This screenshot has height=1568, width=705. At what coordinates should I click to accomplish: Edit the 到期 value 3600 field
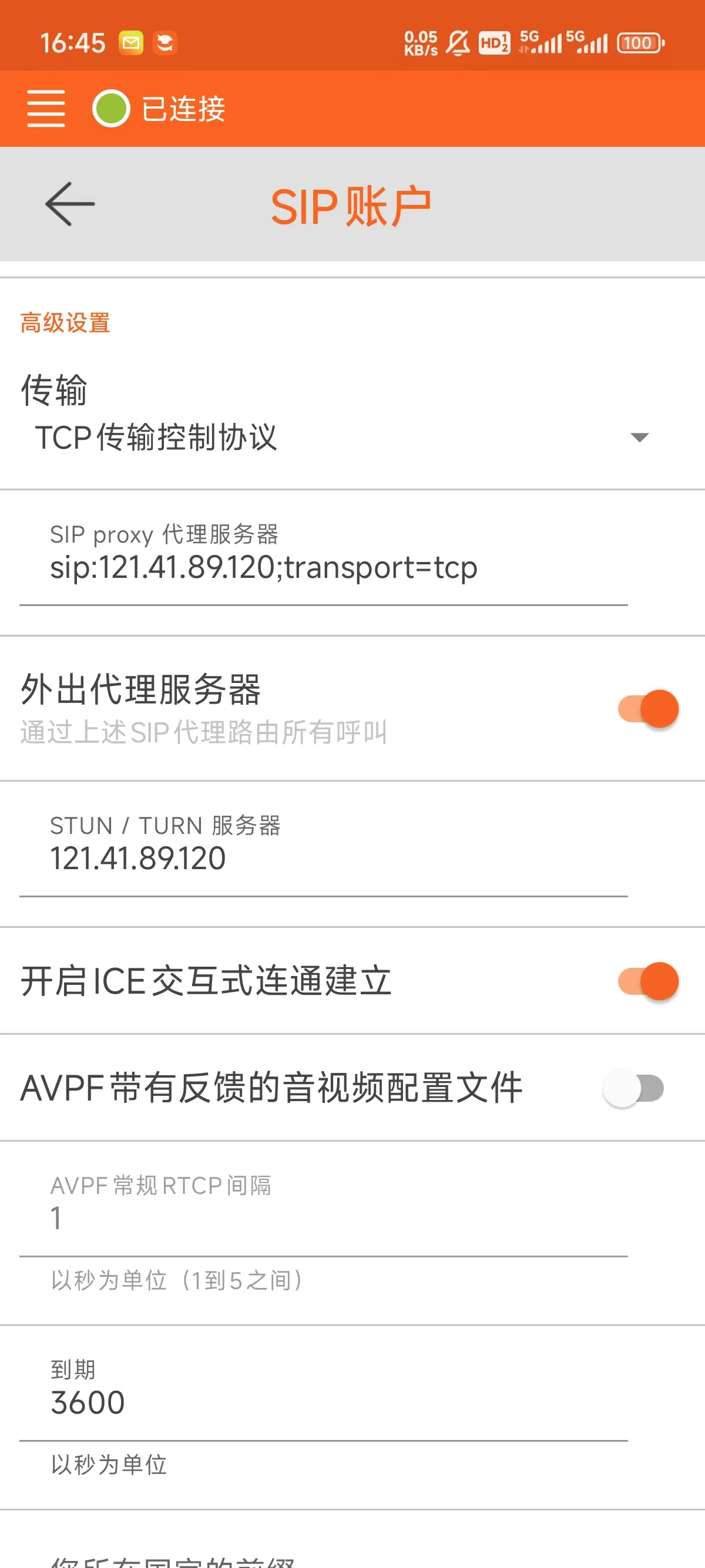pyautogui.click(x=323, y=1402)
